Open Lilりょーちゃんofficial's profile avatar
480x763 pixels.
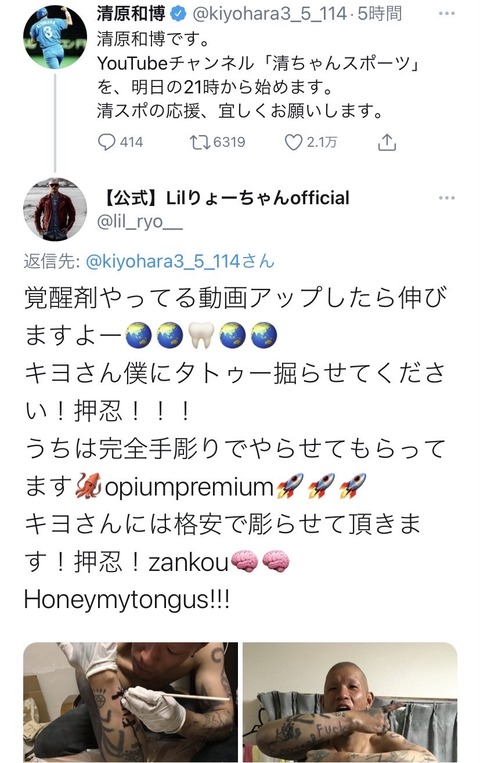(x=55, y=209)
